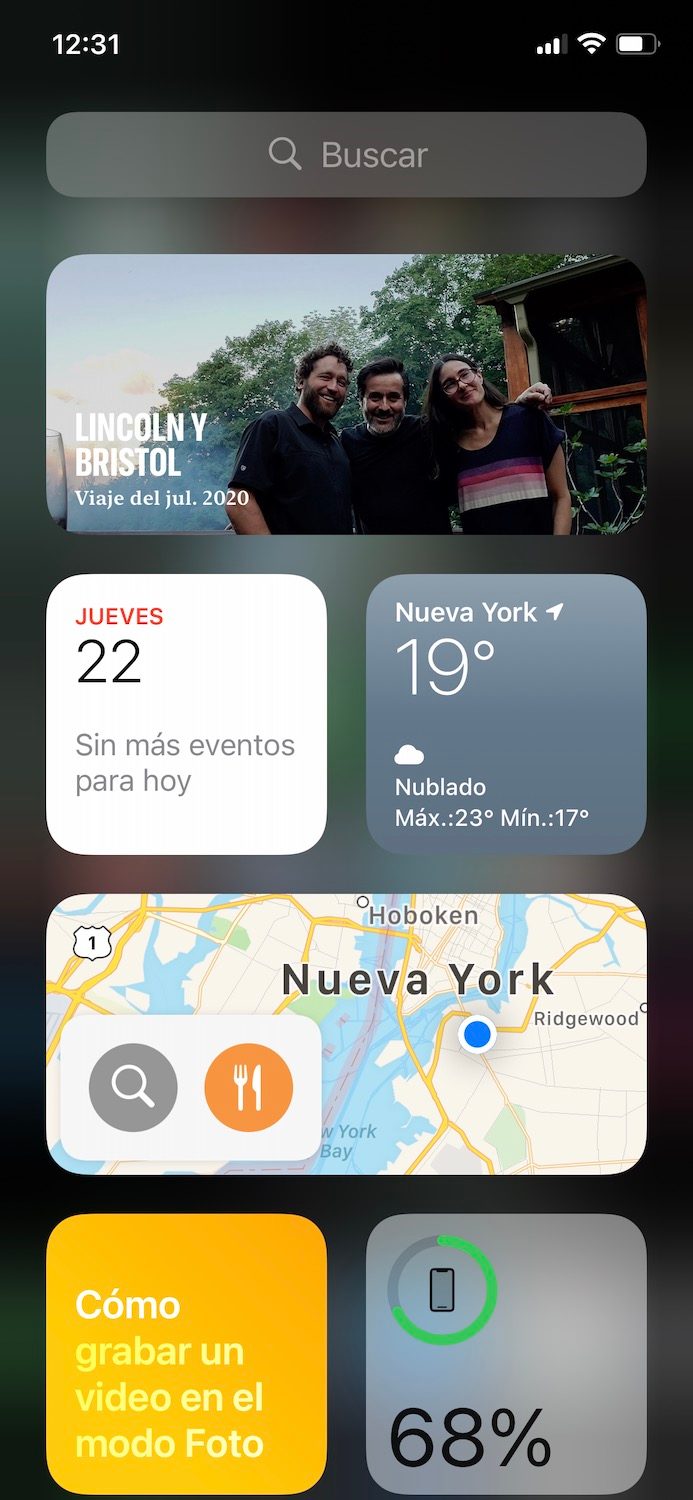Open the Nueva York weather widget
Screen dimensions: 693x1500
pyautogui.click(x=506, y=714)
